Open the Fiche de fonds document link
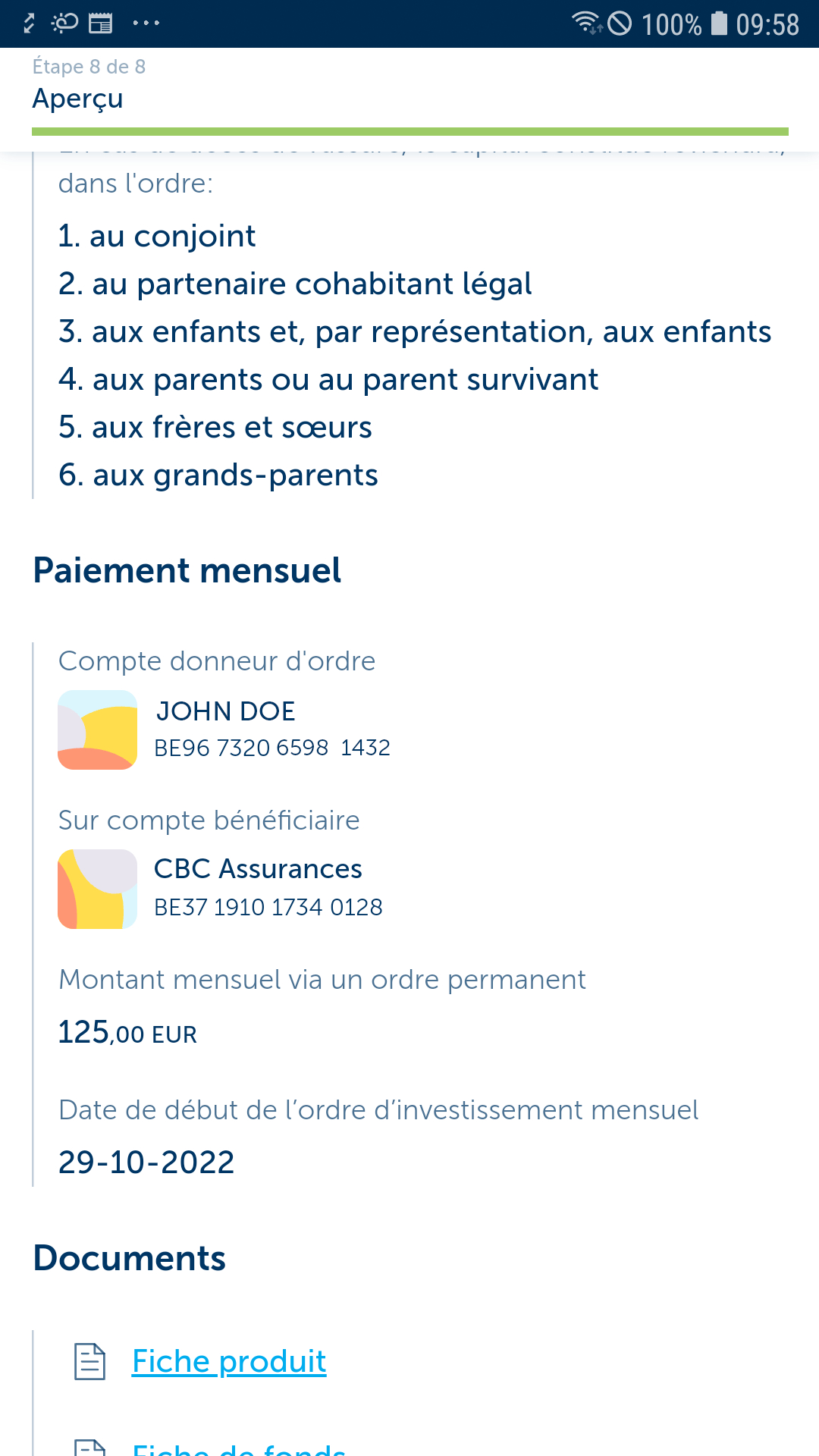Image resolution: width=819 pixels, height=1456 pixels. 239,1448
